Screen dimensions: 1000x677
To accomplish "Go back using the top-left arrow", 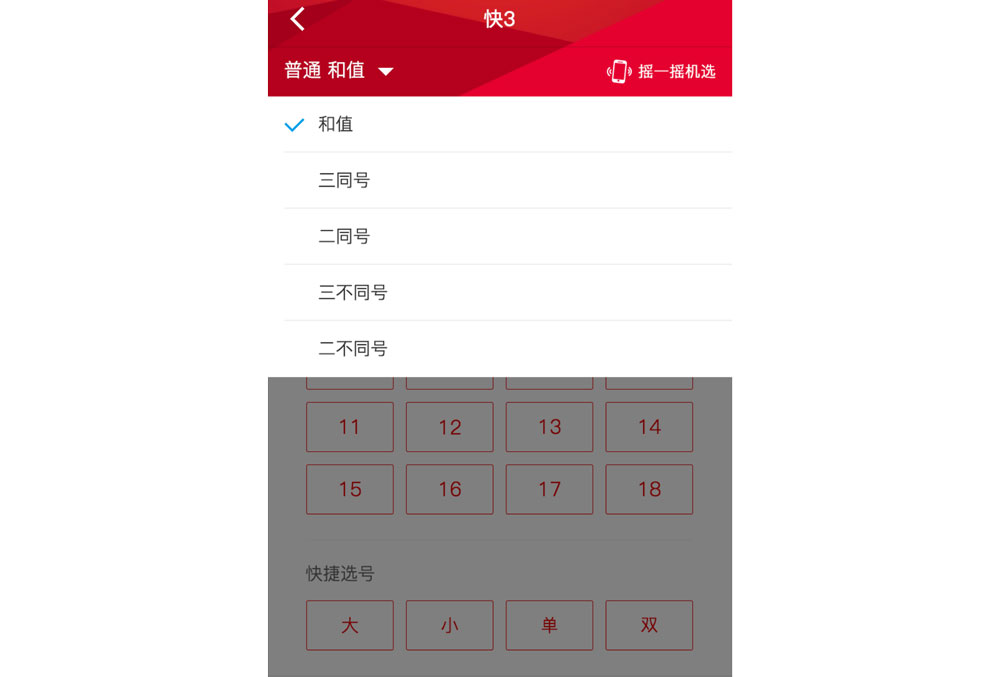I will click(297, 19).
